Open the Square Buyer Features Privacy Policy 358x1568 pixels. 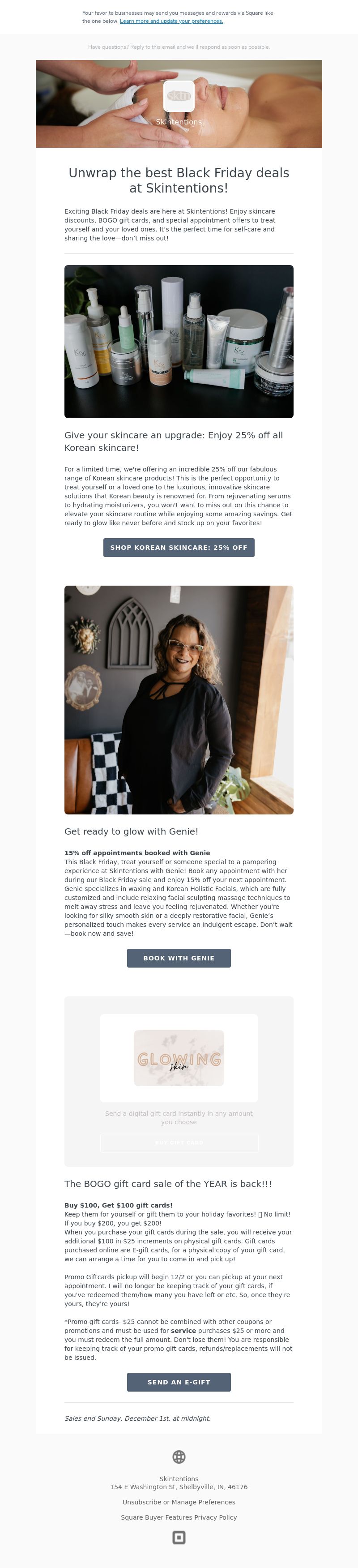pos(179,1517)
